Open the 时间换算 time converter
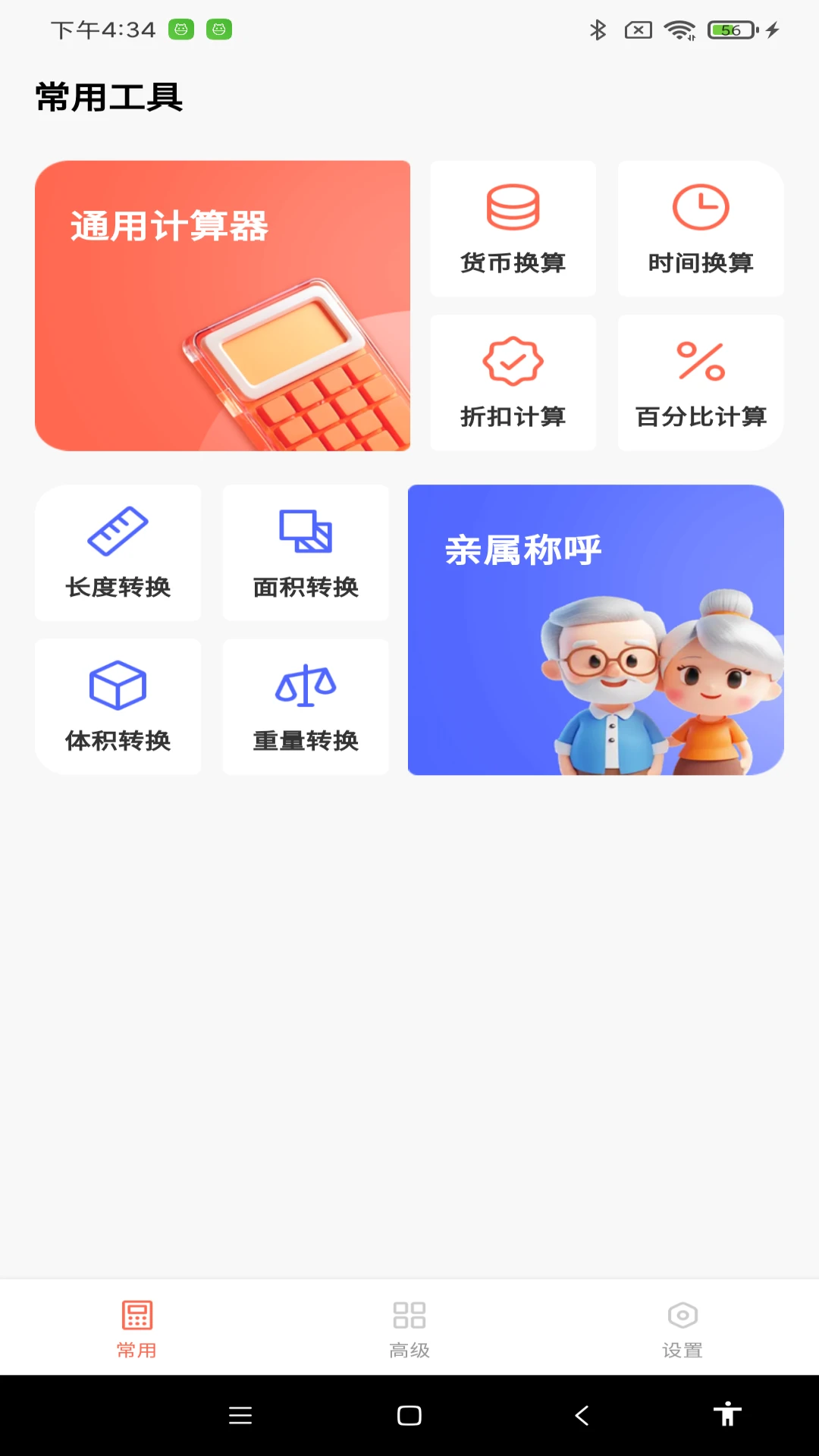The width and height of the screenshot is (819, 1456). click(x=700, y=227)
